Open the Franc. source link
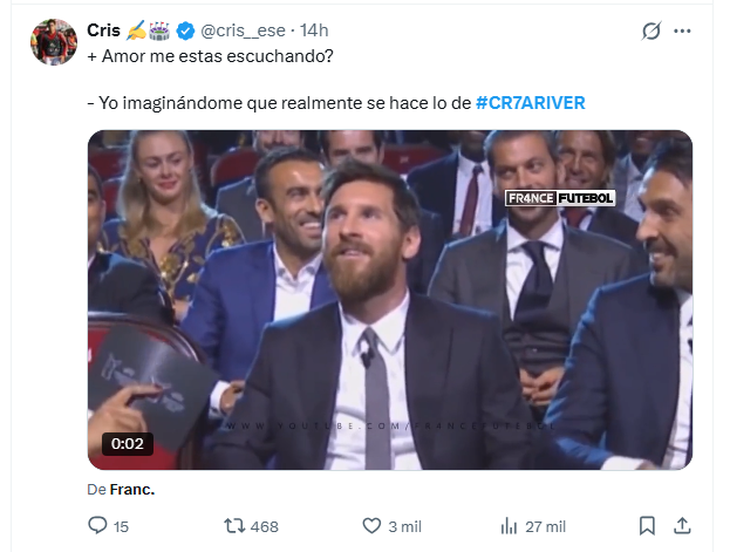Image resolution: width=730 pixels, height=552 pixels. [x=132, y=490]
